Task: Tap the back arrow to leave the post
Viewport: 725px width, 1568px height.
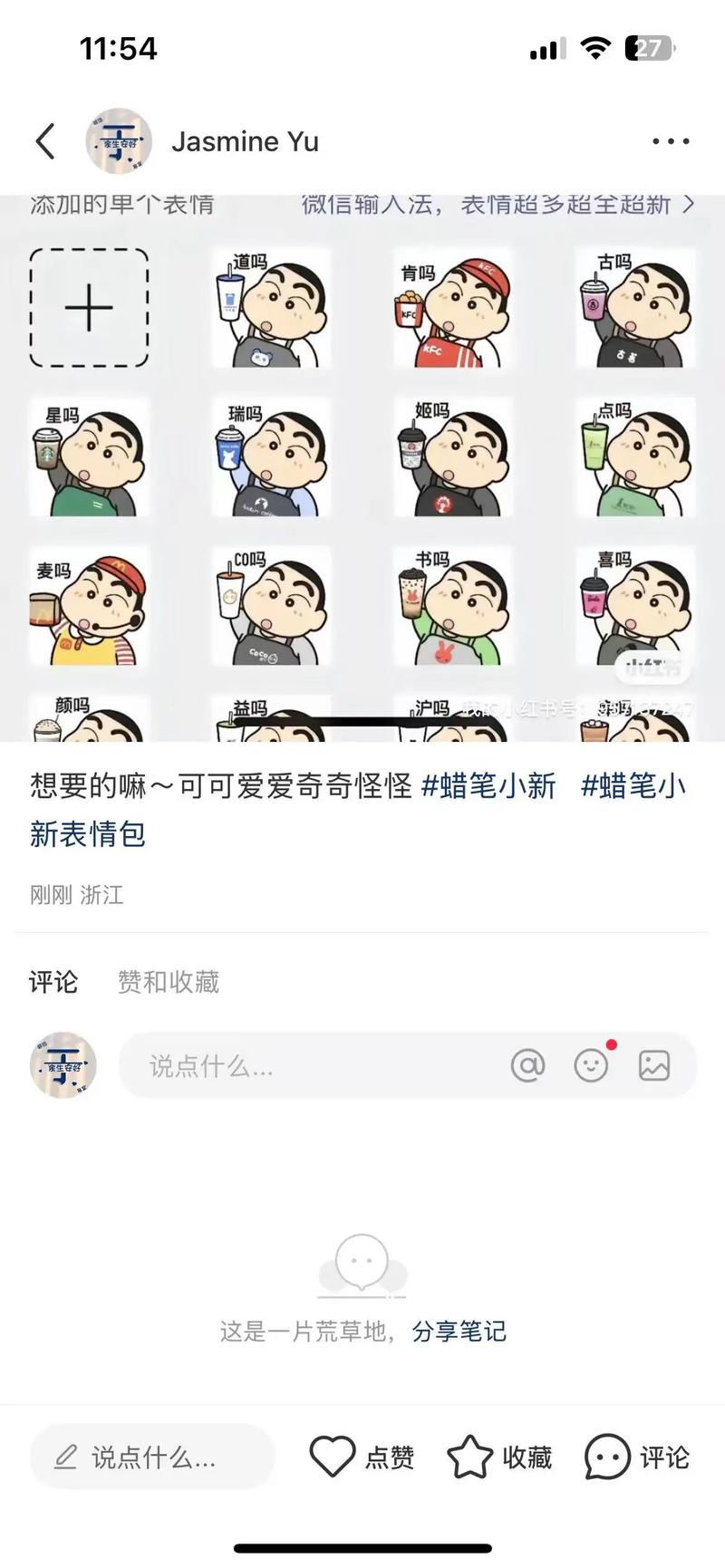Action: (44, 140)
